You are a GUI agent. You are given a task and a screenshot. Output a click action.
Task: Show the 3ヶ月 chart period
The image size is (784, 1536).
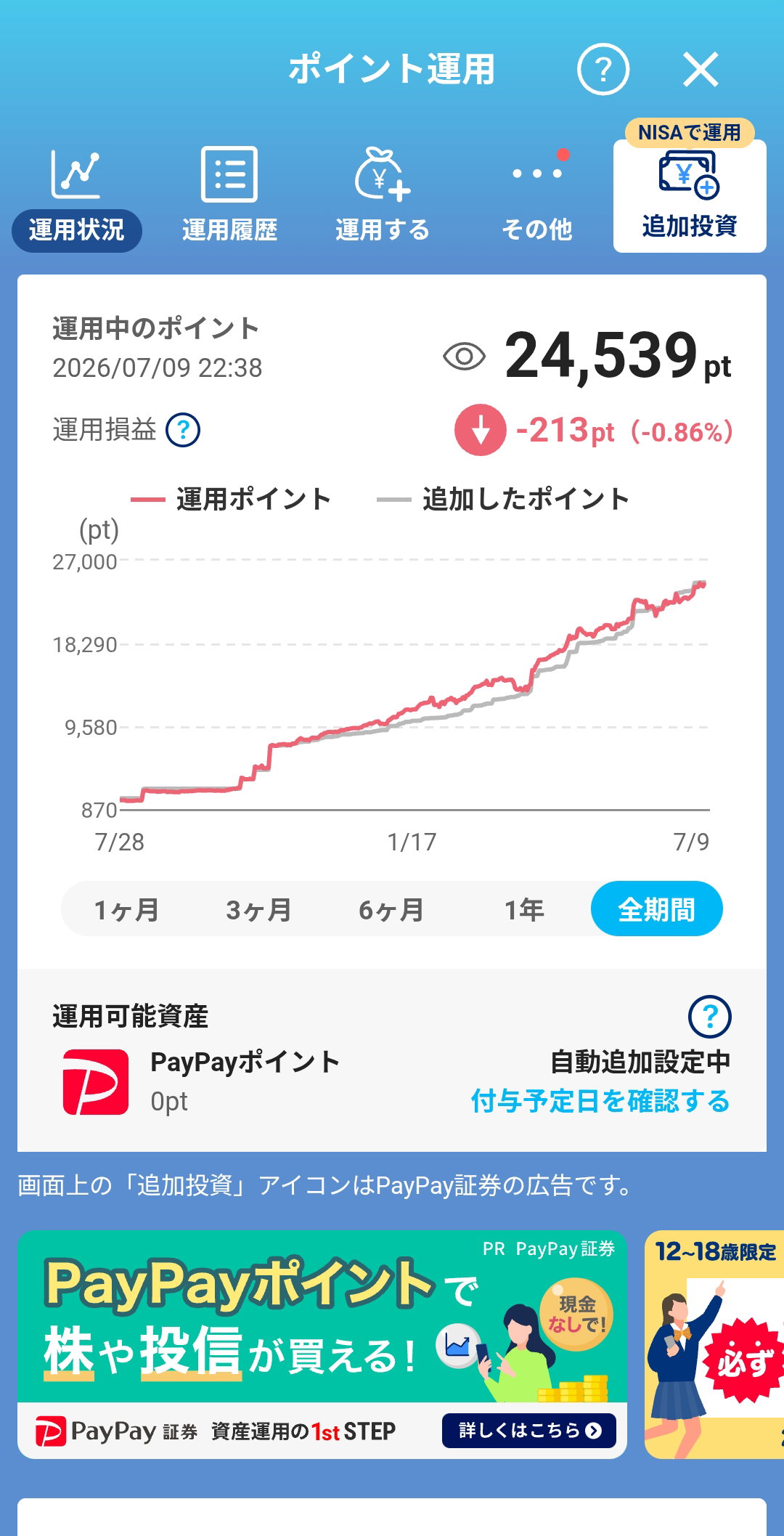pyautogui.click(x=259, y=909)
